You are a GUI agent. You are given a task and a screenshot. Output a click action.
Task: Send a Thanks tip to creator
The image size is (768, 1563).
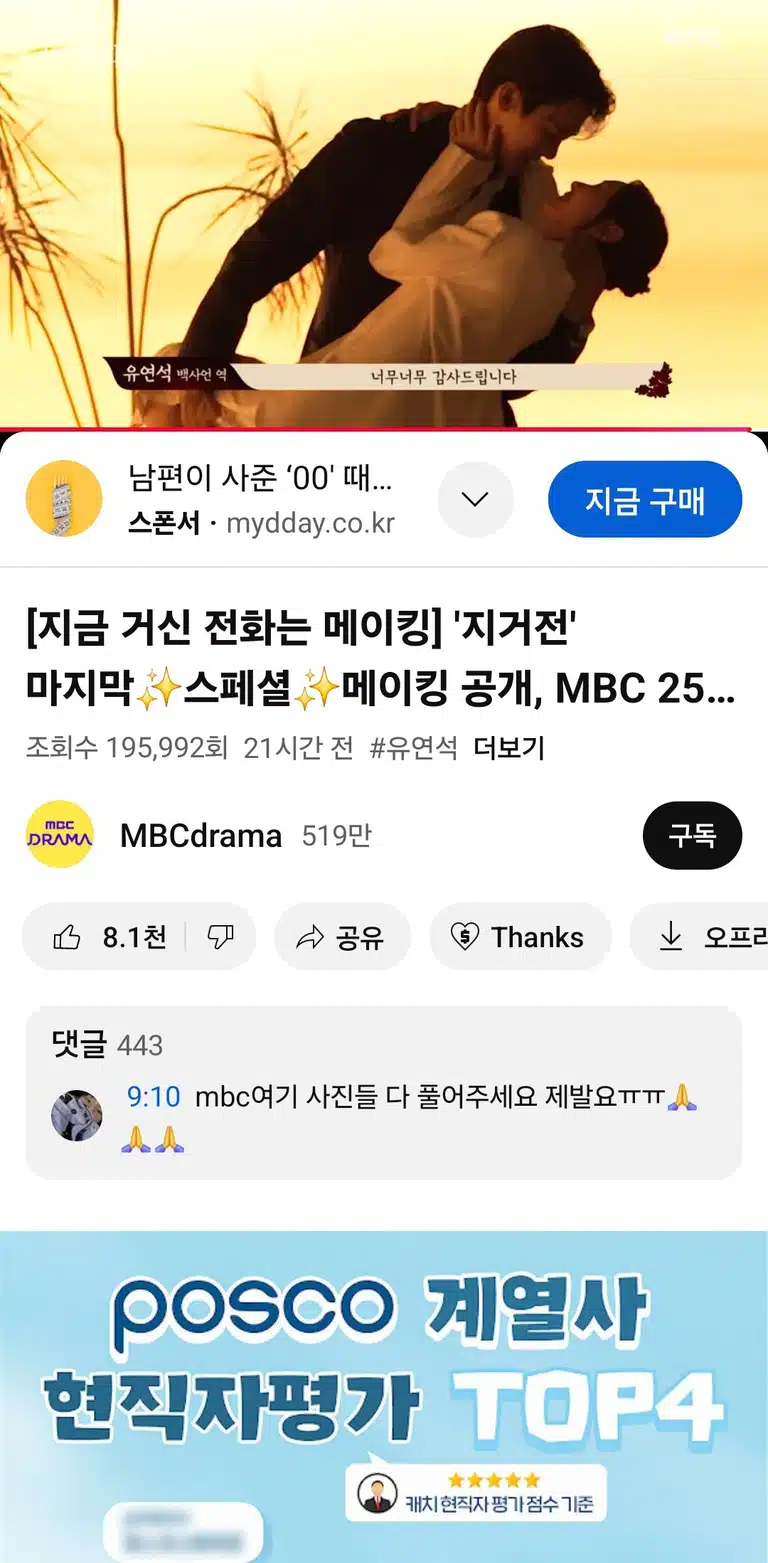click(x=520, y=937)
